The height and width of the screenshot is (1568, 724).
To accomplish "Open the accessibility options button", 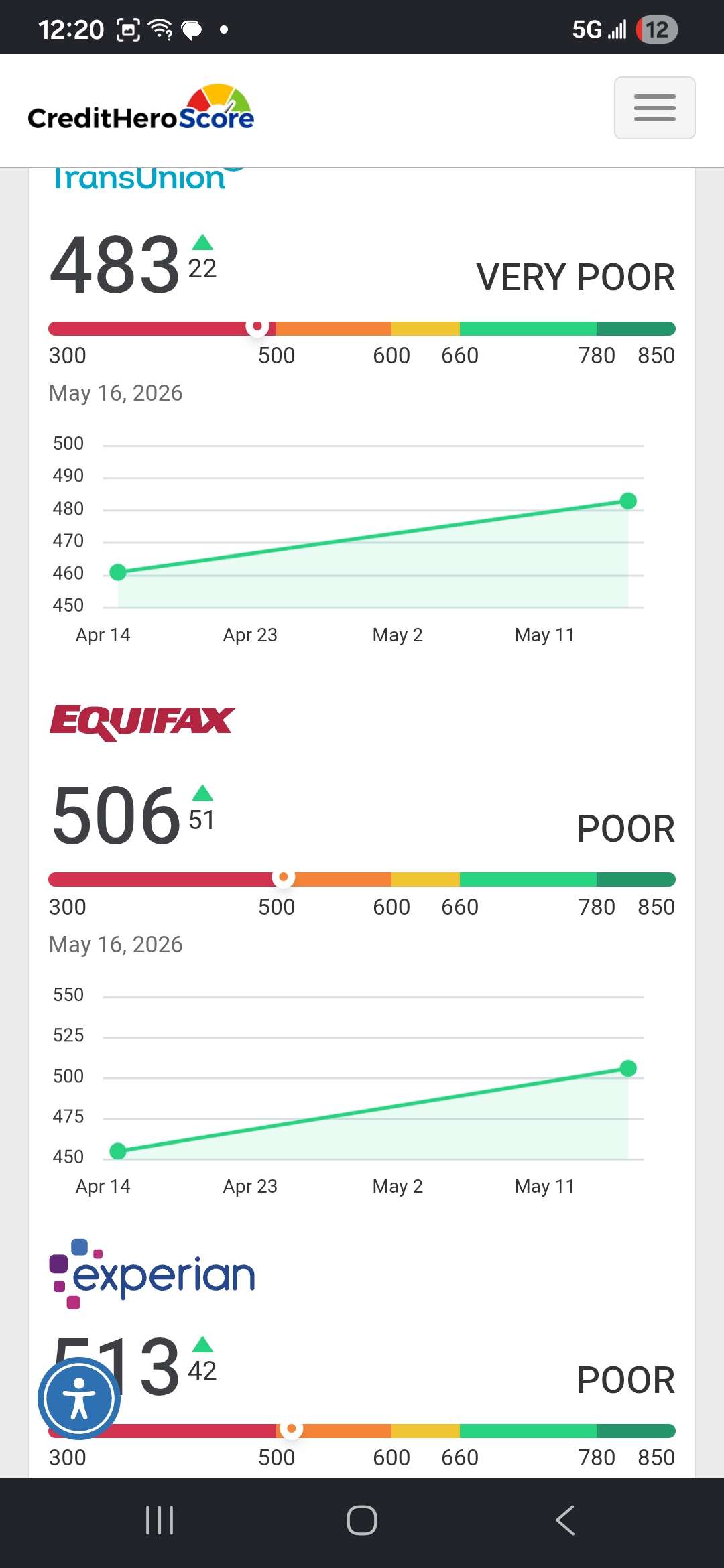I will [79, 1398].
